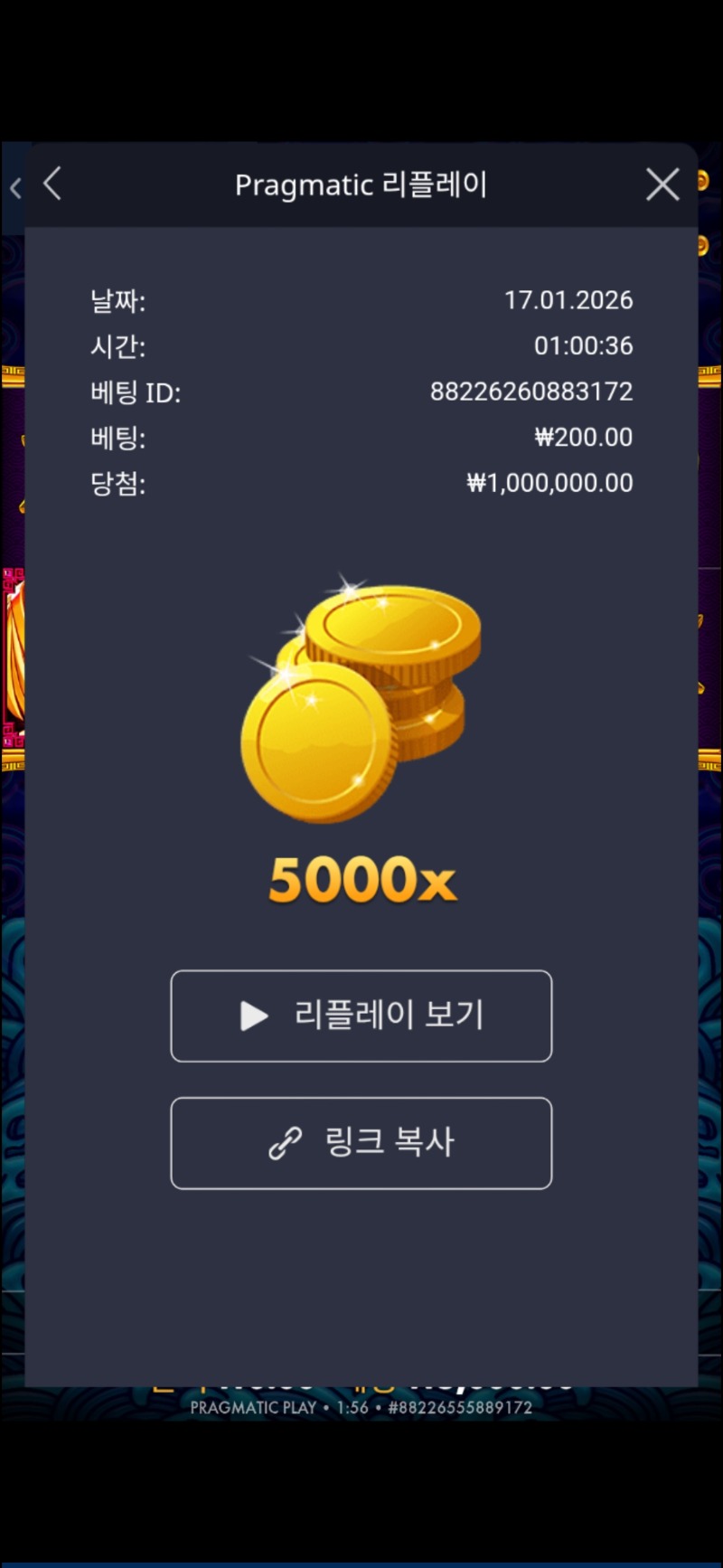
Task: Go back from the Pragmatic replay dialog
Action: pyautogui.click(x=52, y=184)
